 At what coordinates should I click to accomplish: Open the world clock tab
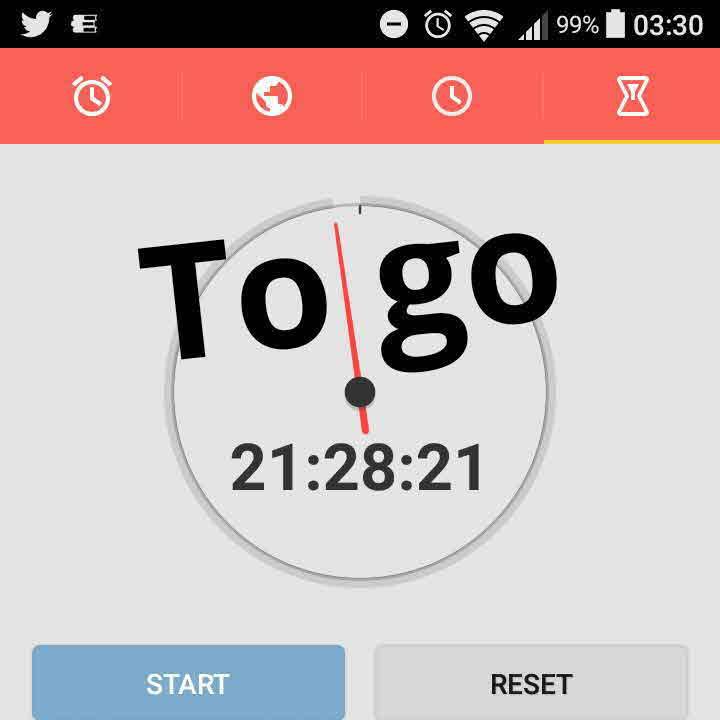[x=271, y=97]
